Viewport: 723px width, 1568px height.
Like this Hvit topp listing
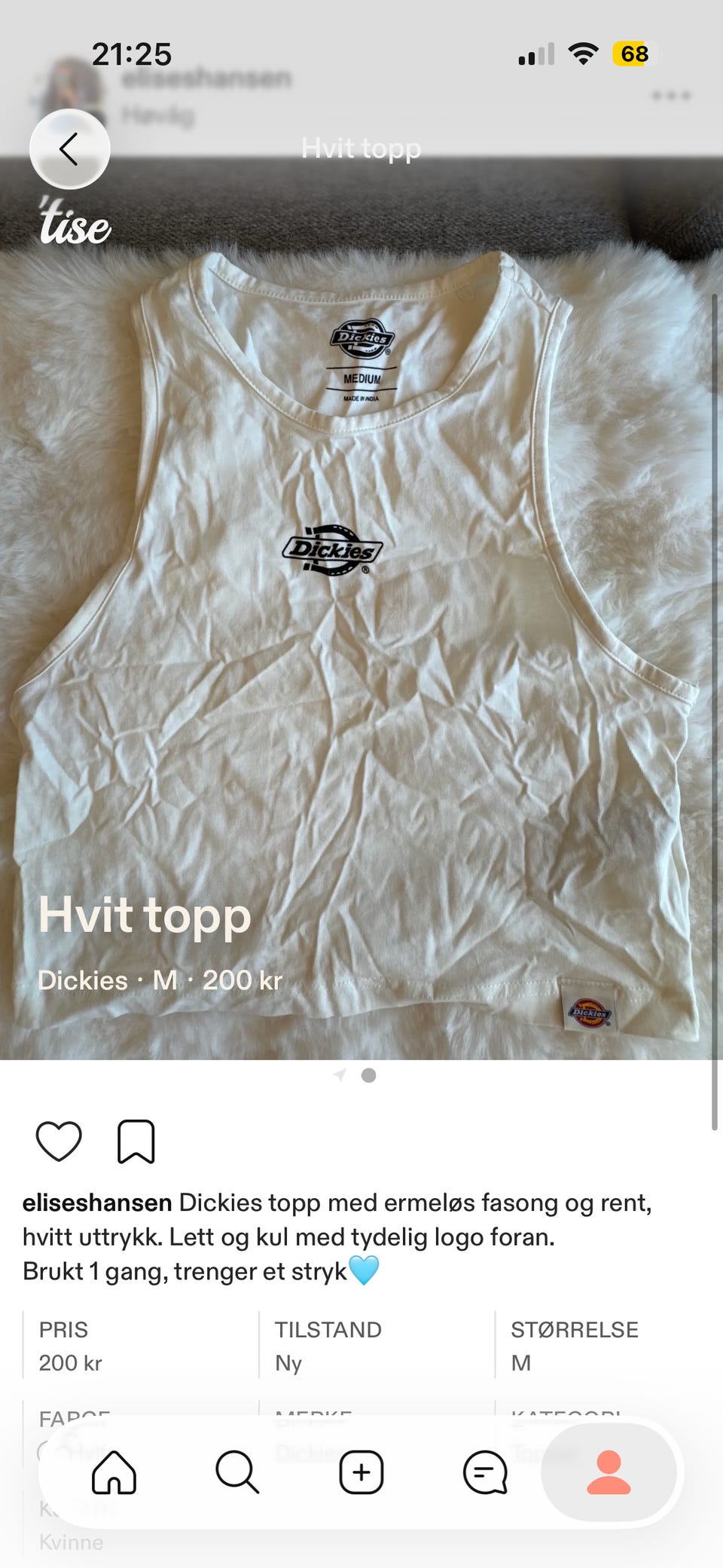pyautogui.click(x=59, y=1142)
